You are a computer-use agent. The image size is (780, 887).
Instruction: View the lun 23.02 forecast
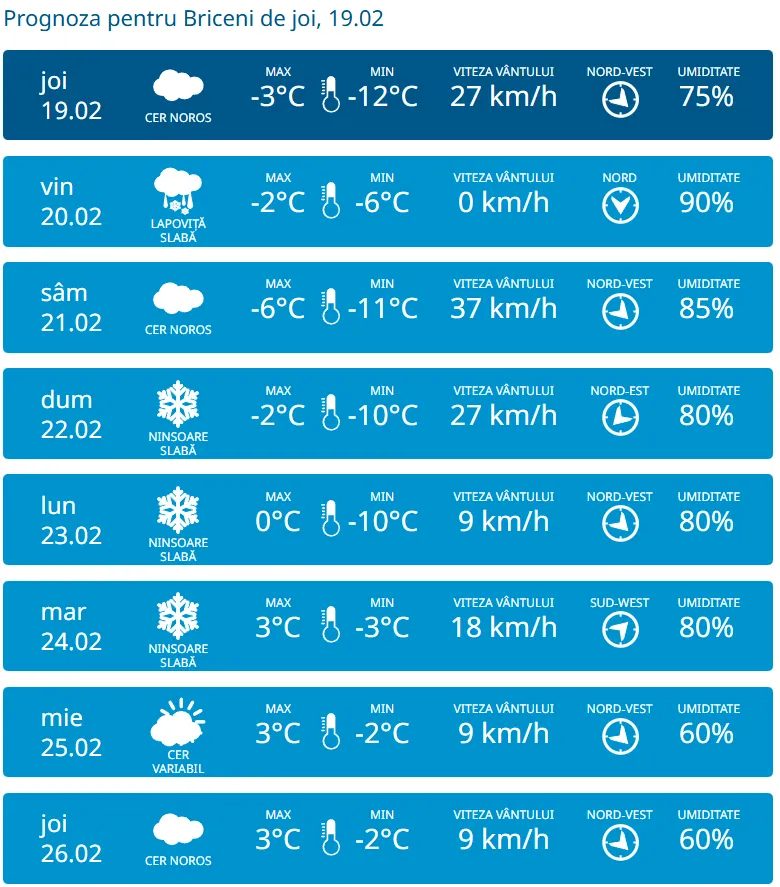(x=388, y=519)
